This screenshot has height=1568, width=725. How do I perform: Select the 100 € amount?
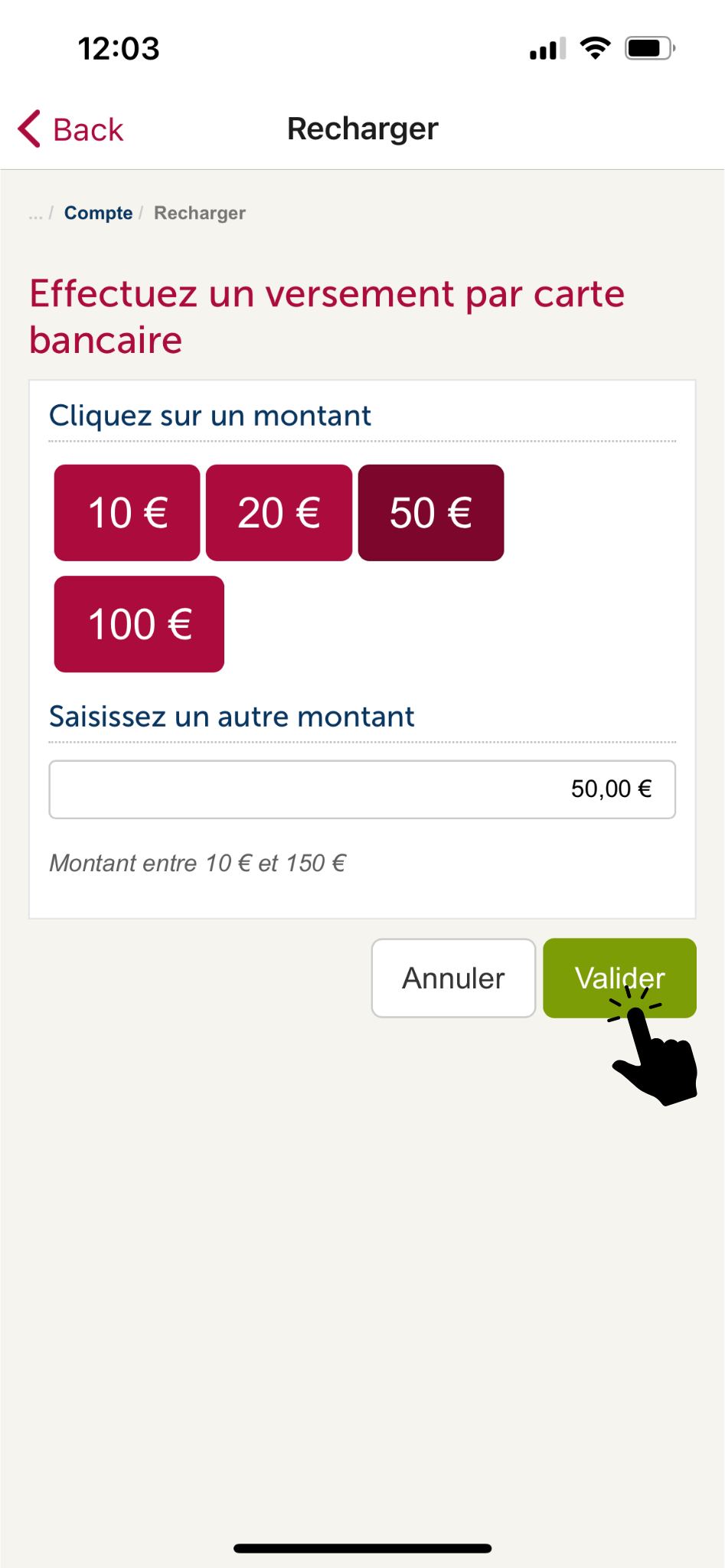point(139,624)
